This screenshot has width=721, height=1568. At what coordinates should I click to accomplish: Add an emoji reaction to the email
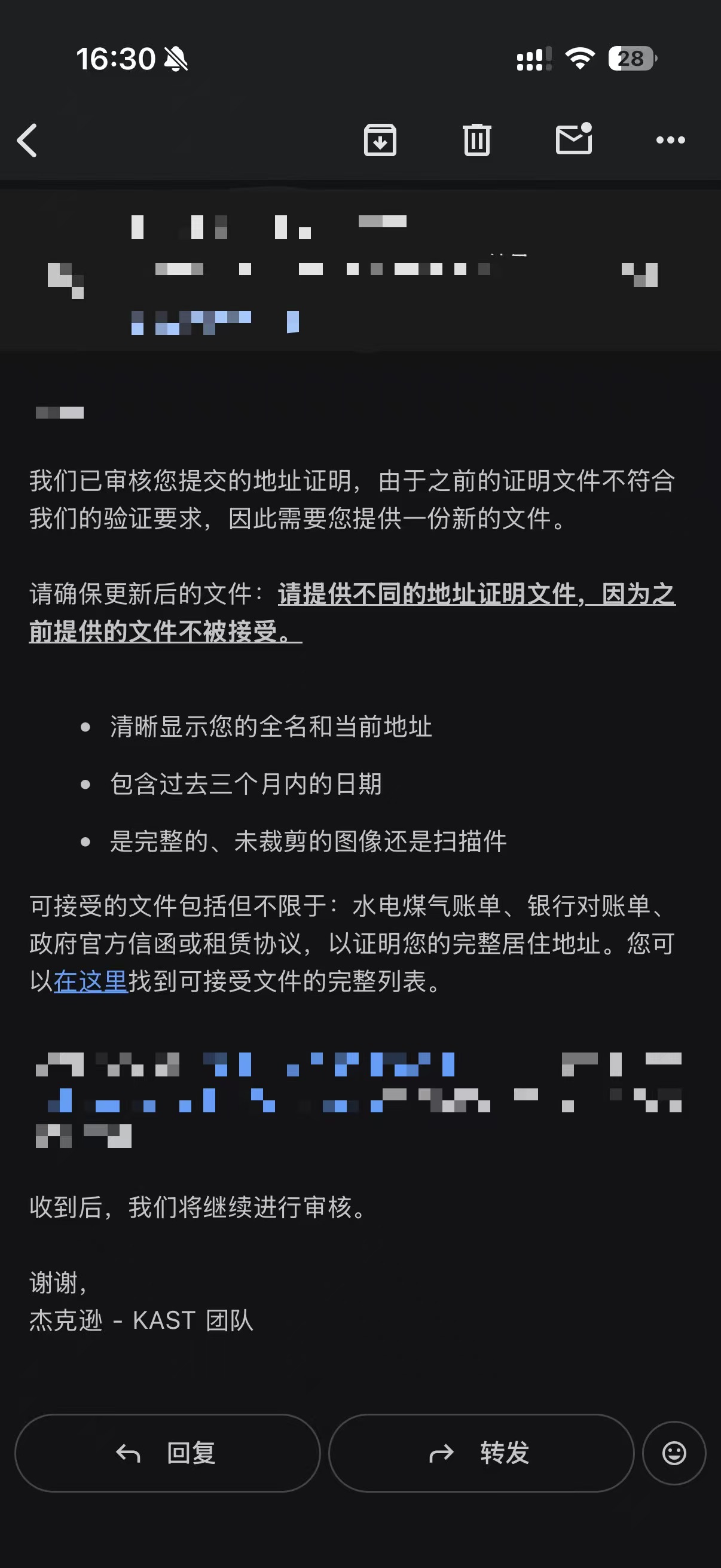click(x=674, y=1453)
